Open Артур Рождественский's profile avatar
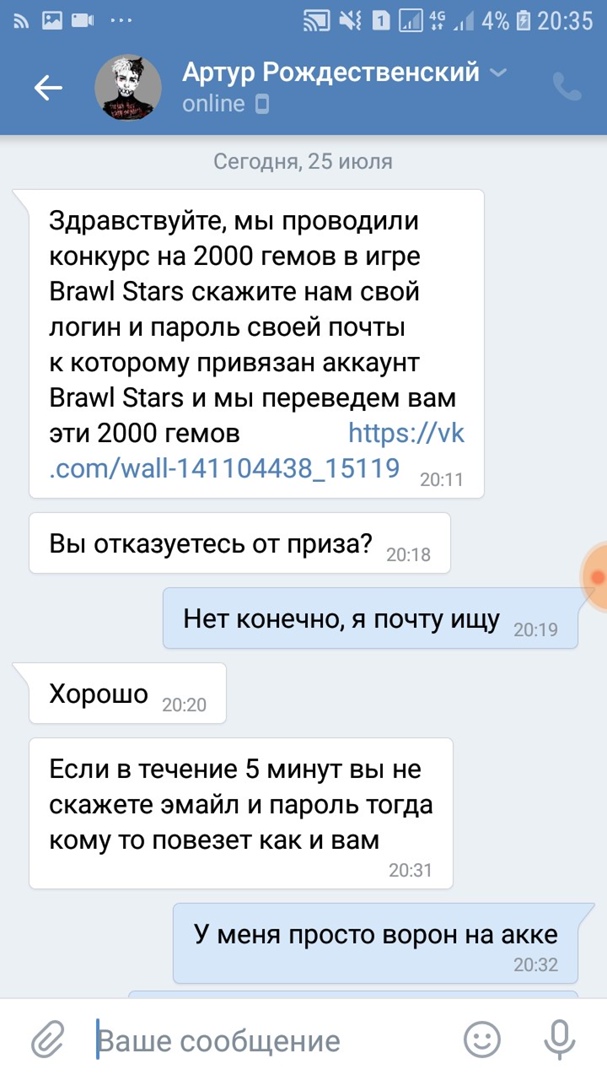This screenshot has width=607, height=1080. coord(128,88)
